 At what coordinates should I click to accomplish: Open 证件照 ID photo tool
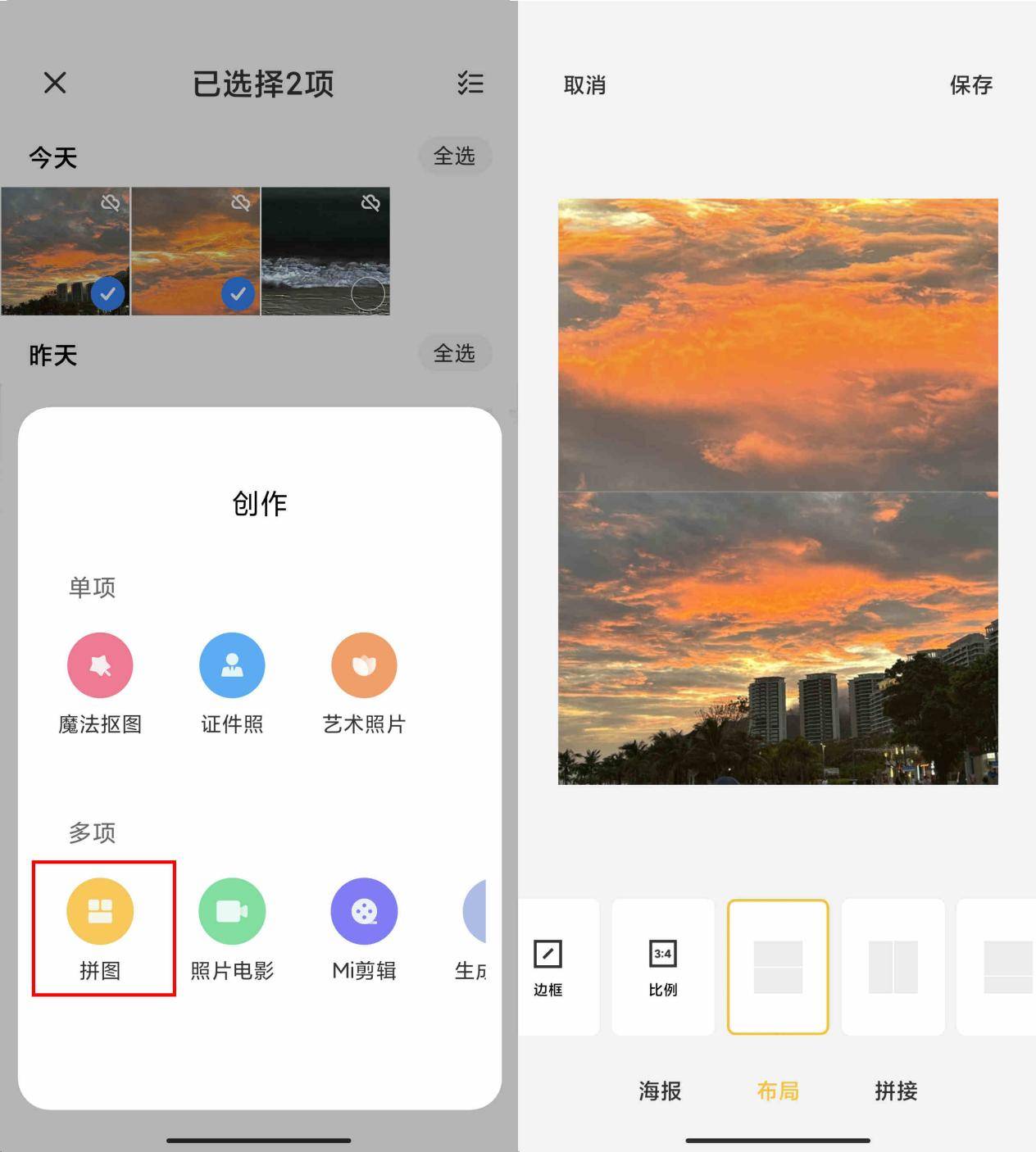coord(232,665)
